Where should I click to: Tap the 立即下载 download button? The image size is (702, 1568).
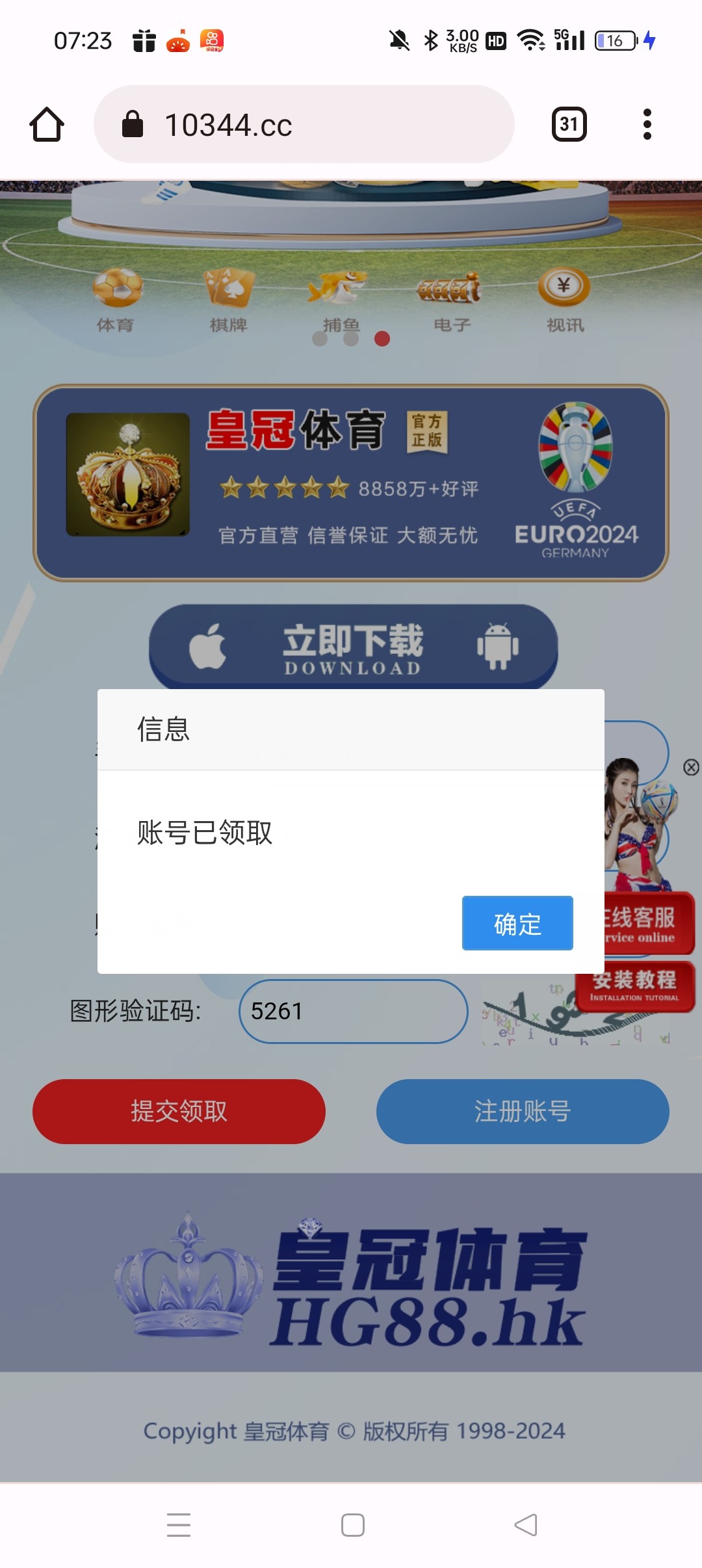pyautogui.click(x=353, y=647)
